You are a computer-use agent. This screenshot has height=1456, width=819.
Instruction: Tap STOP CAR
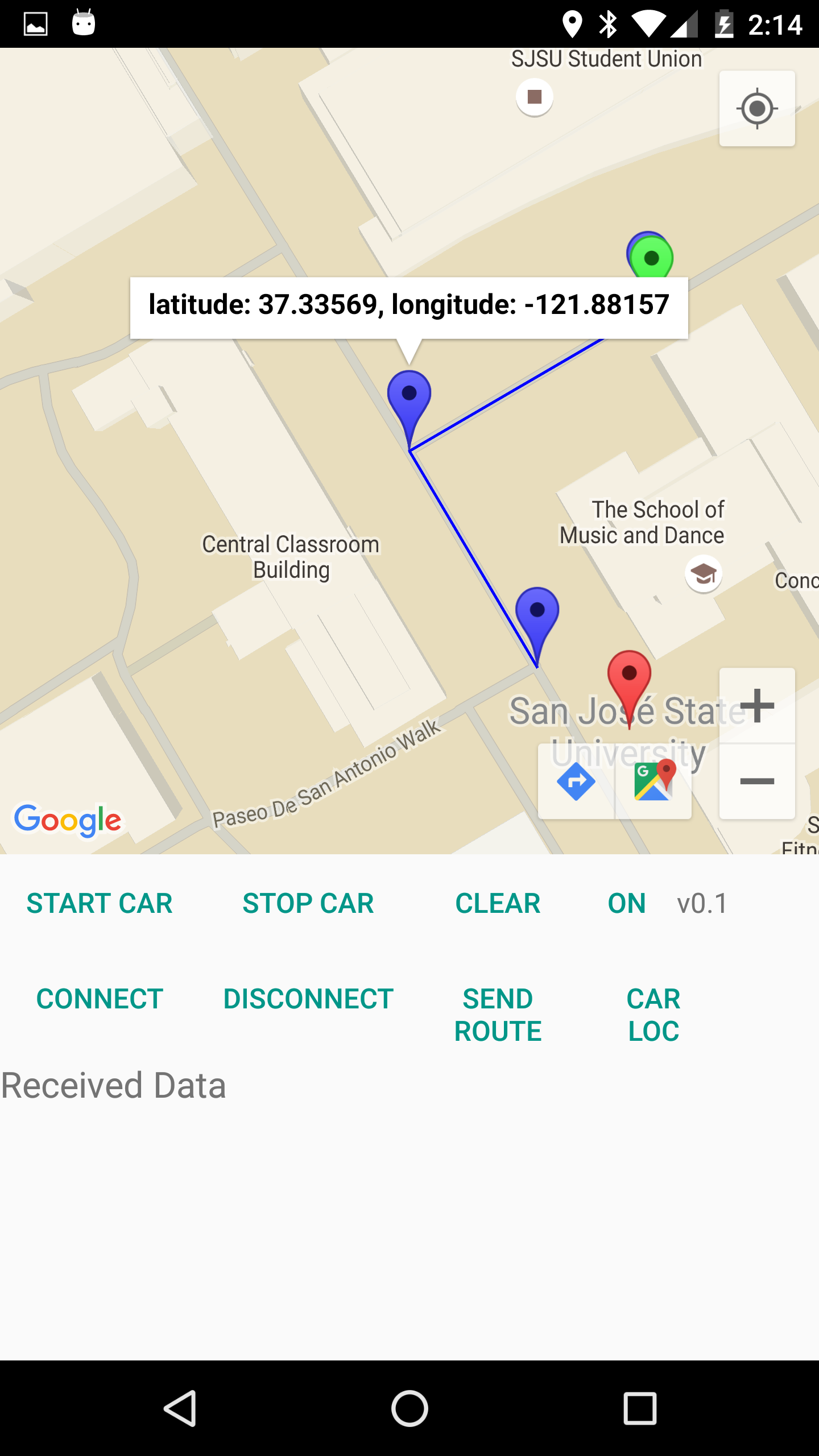pyautogui.click(x=308, y=903)
